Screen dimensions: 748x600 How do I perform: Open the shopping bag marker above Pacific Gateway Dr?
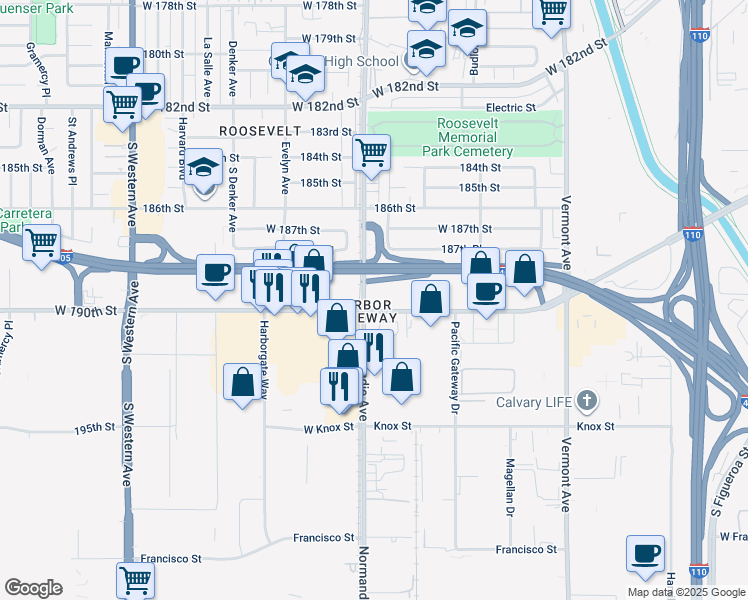pos(430,298)
